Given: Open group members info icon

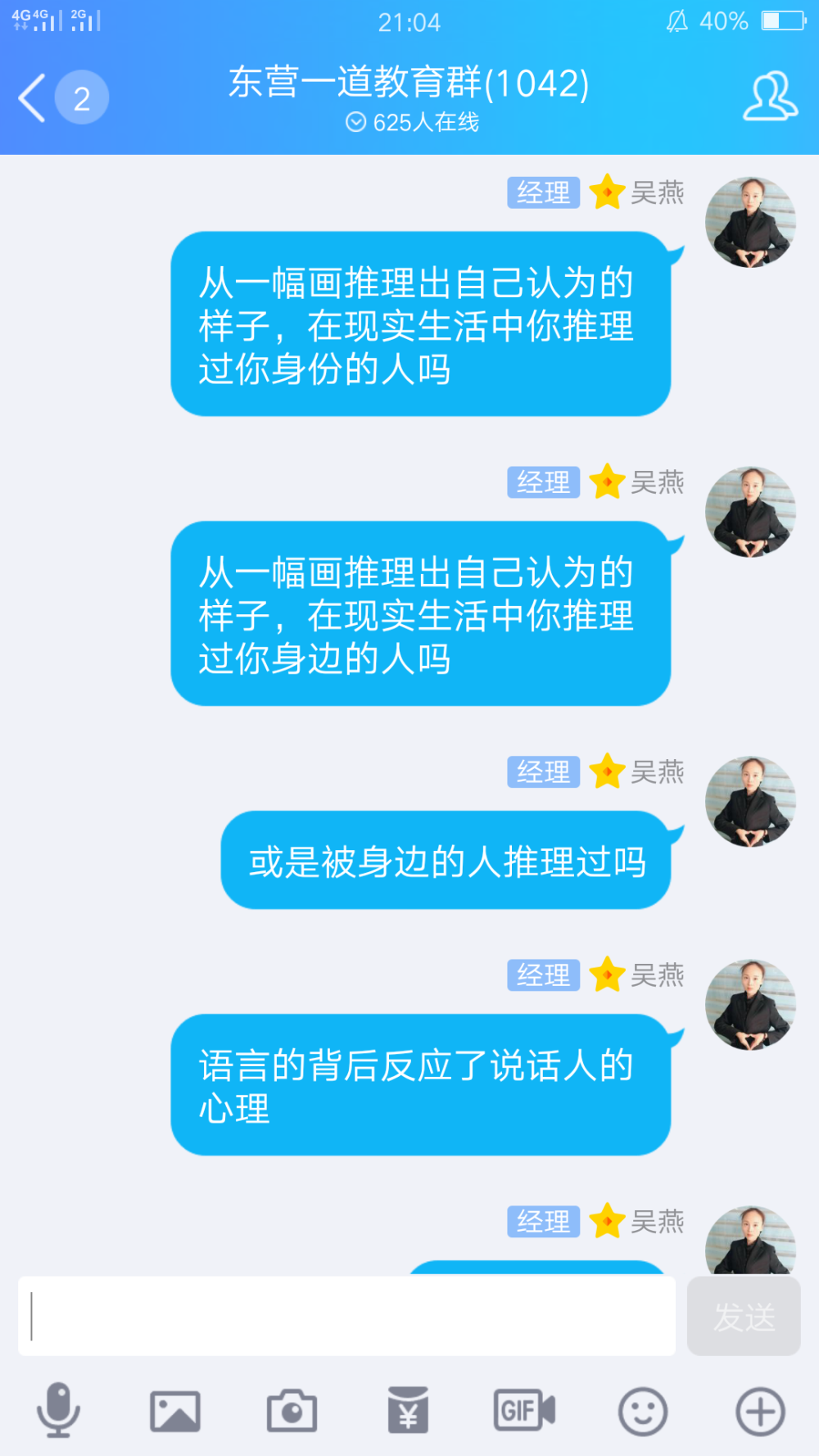Looking at the screenshot, I should tap(770, 97).
